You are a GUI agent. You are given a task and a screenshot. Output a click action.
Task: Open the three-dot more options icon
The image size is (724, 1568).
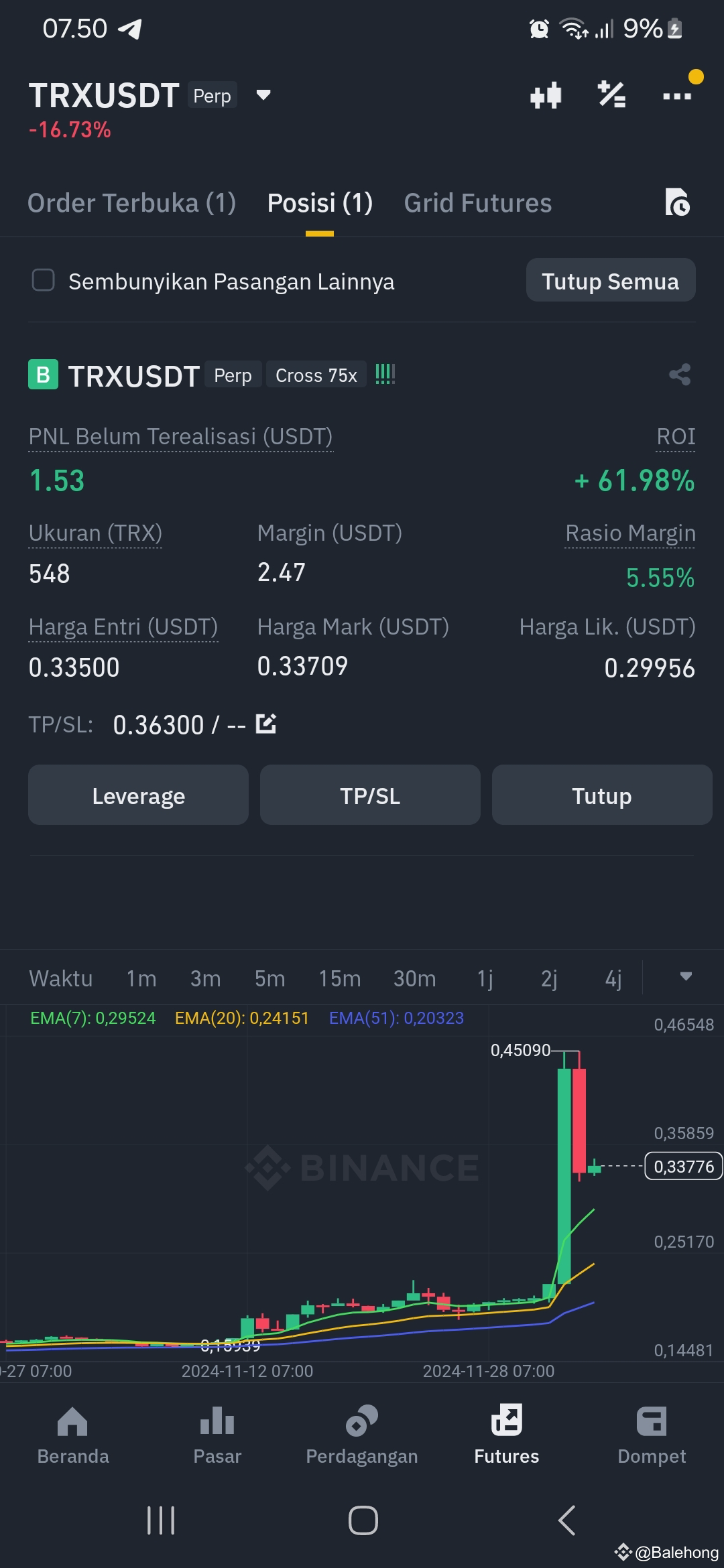676,95
